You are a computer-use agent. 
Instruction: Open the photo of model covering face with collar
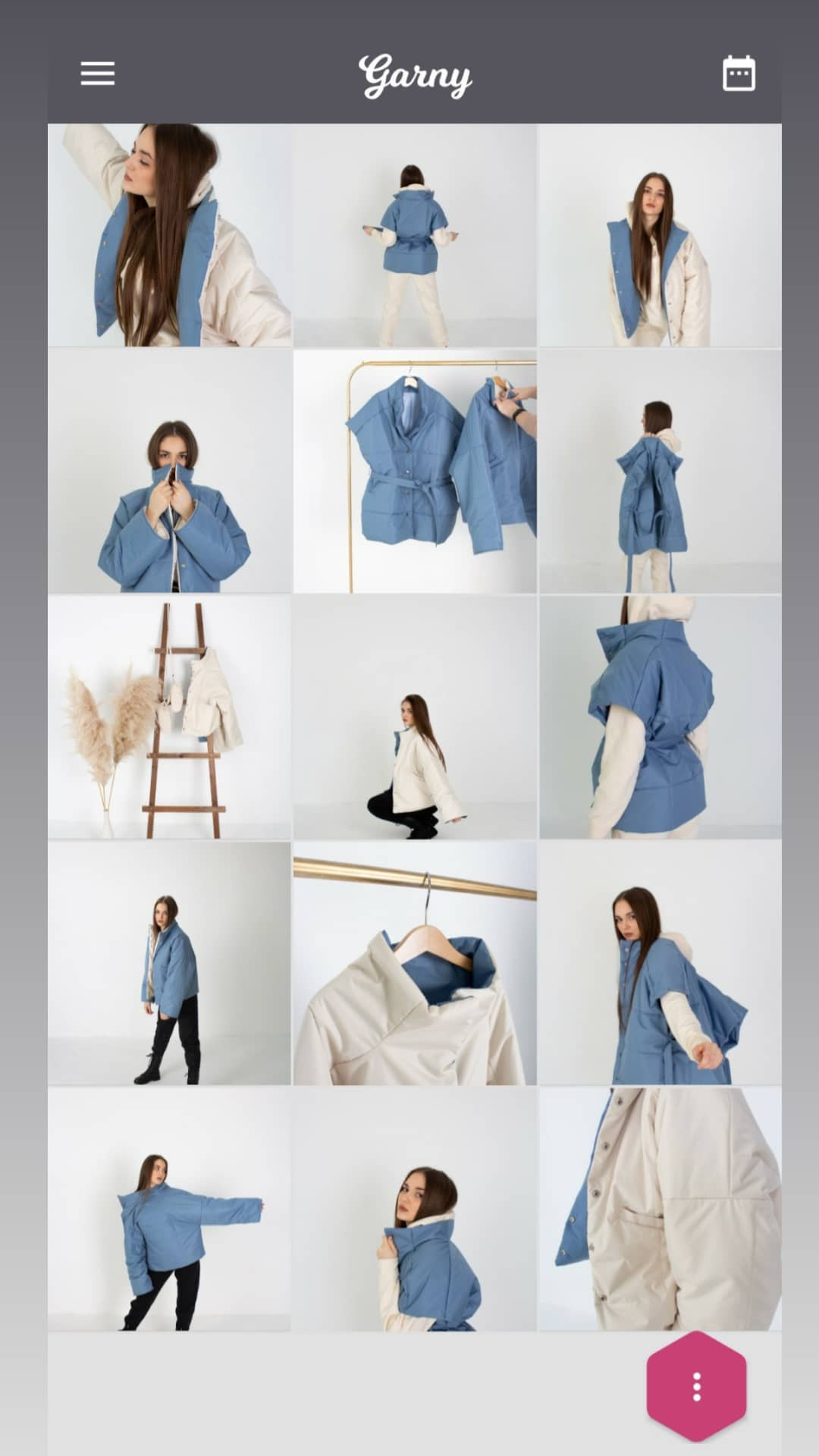[169, 471]
